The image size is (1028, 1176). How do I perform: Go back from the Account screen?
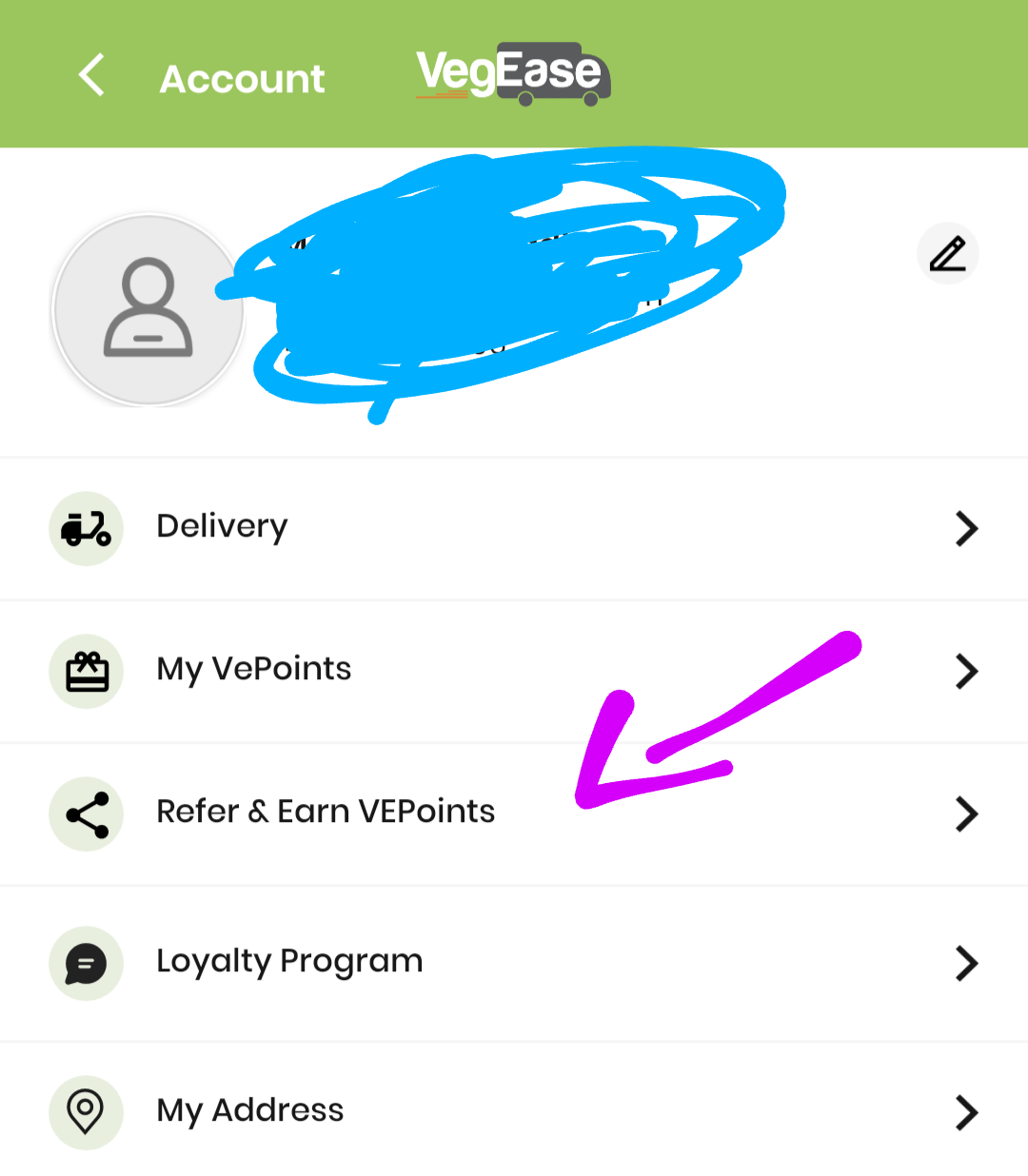91,75
